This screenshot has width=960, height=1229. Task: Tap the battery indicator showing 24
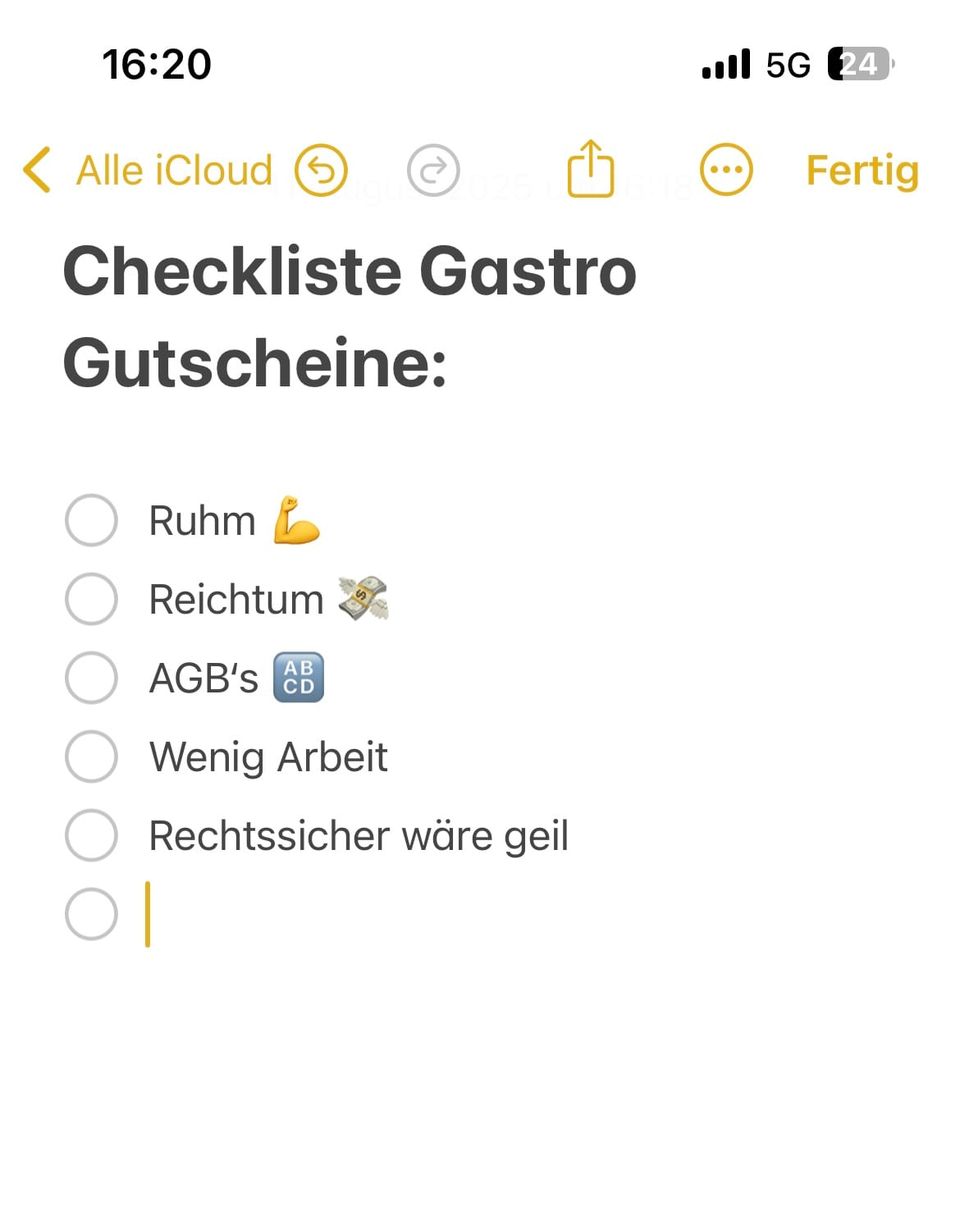tap(855, 63)
